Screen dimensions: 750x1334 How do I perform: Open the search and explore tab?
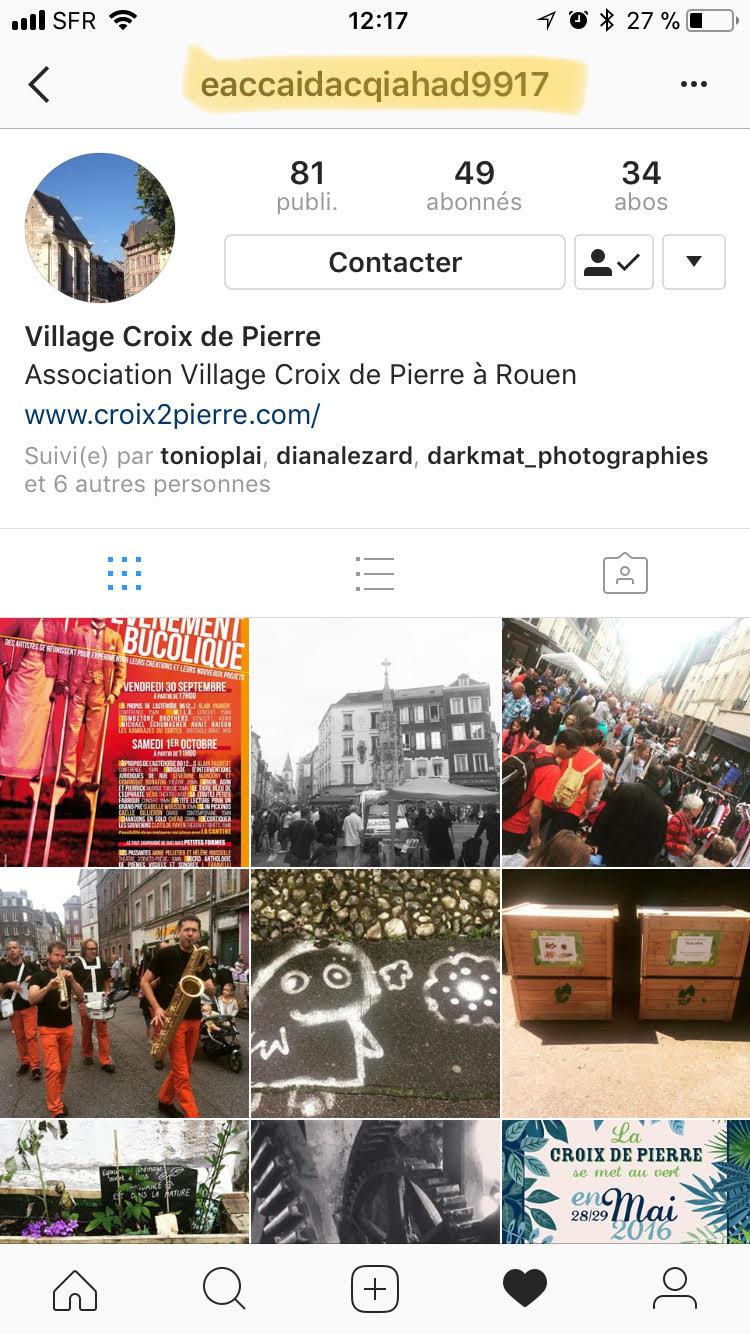[224, 1288]
